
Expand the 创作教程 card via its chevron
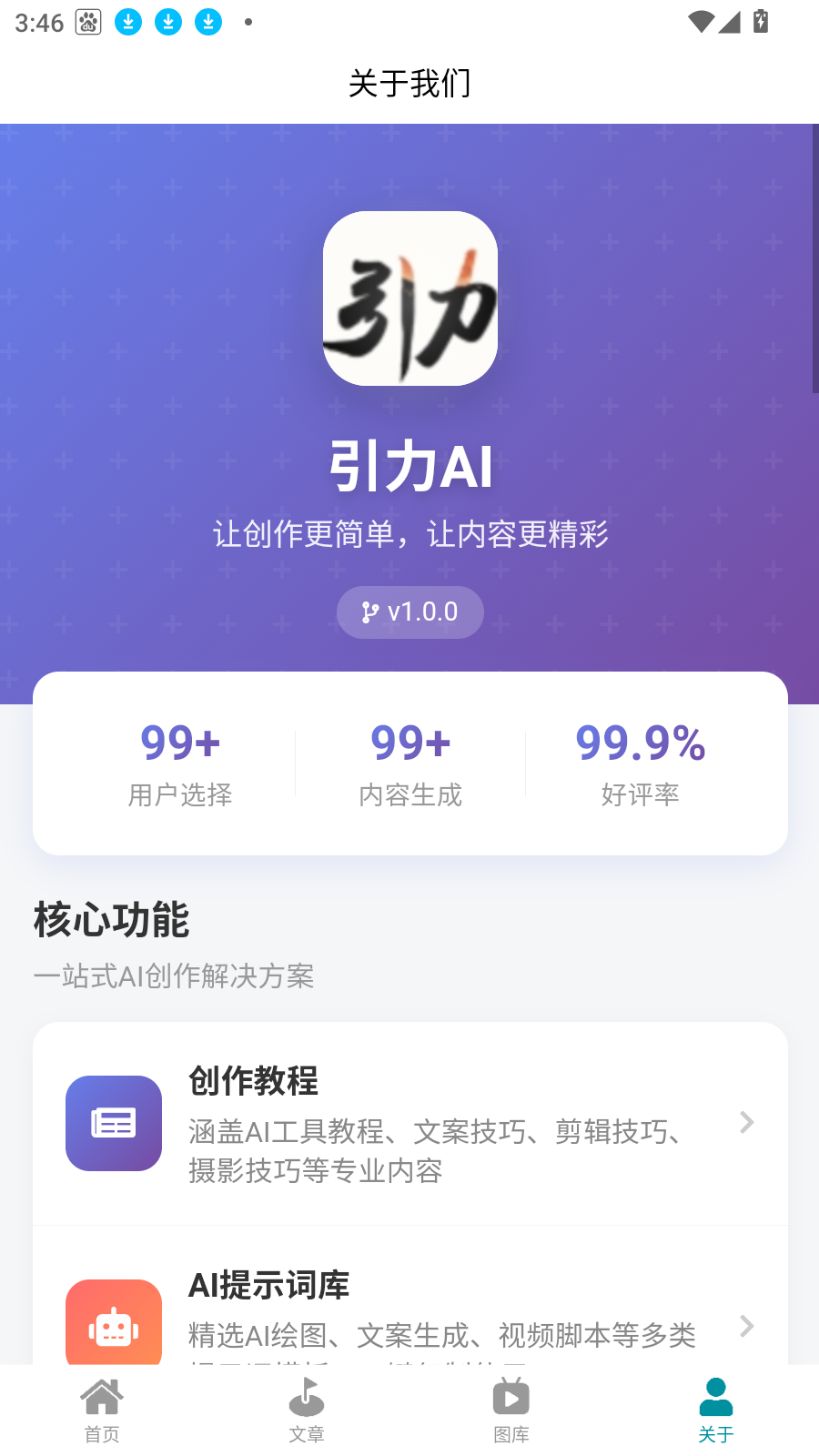coord(746,1123)
